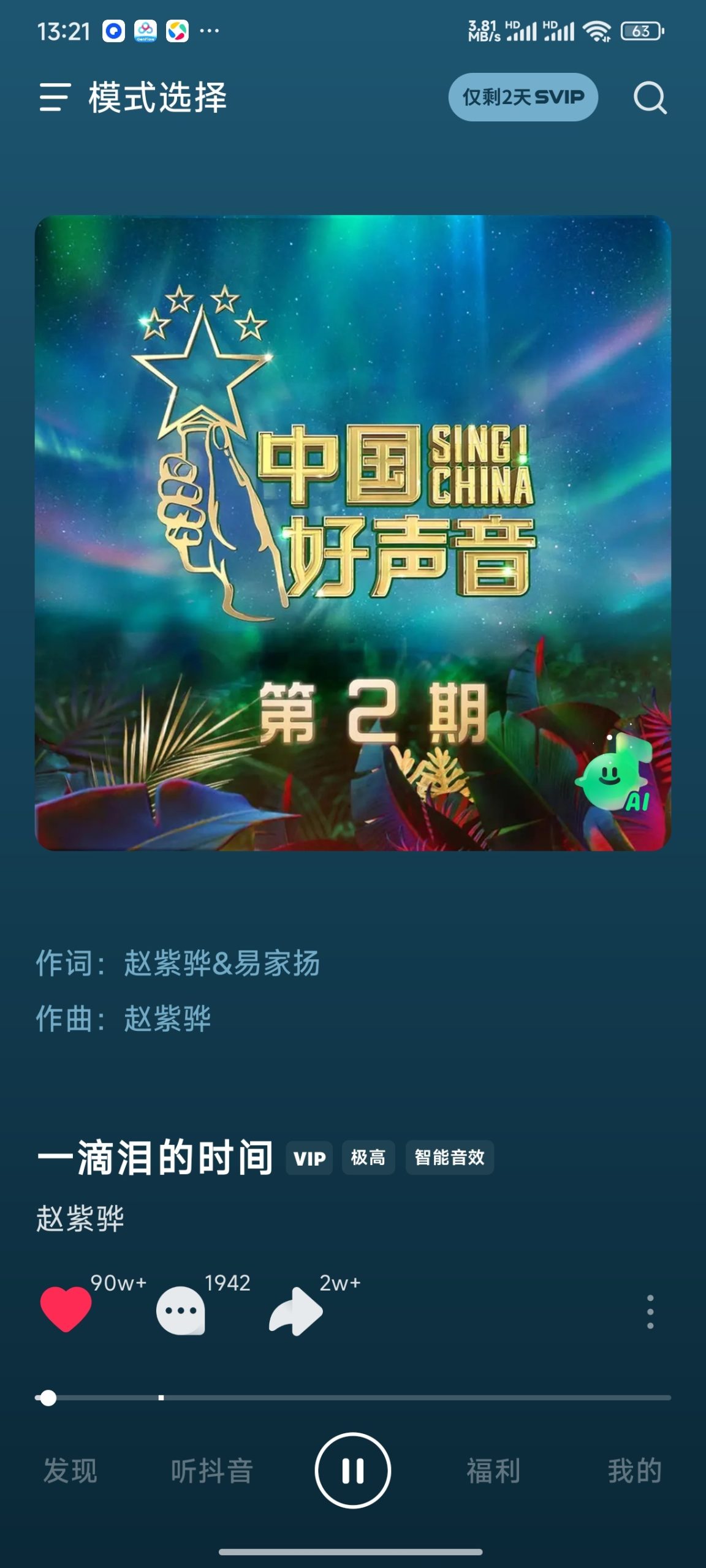Open the mode selection hamburger icon
This screenshot has height=1568, width=706.
coord(55,97)
